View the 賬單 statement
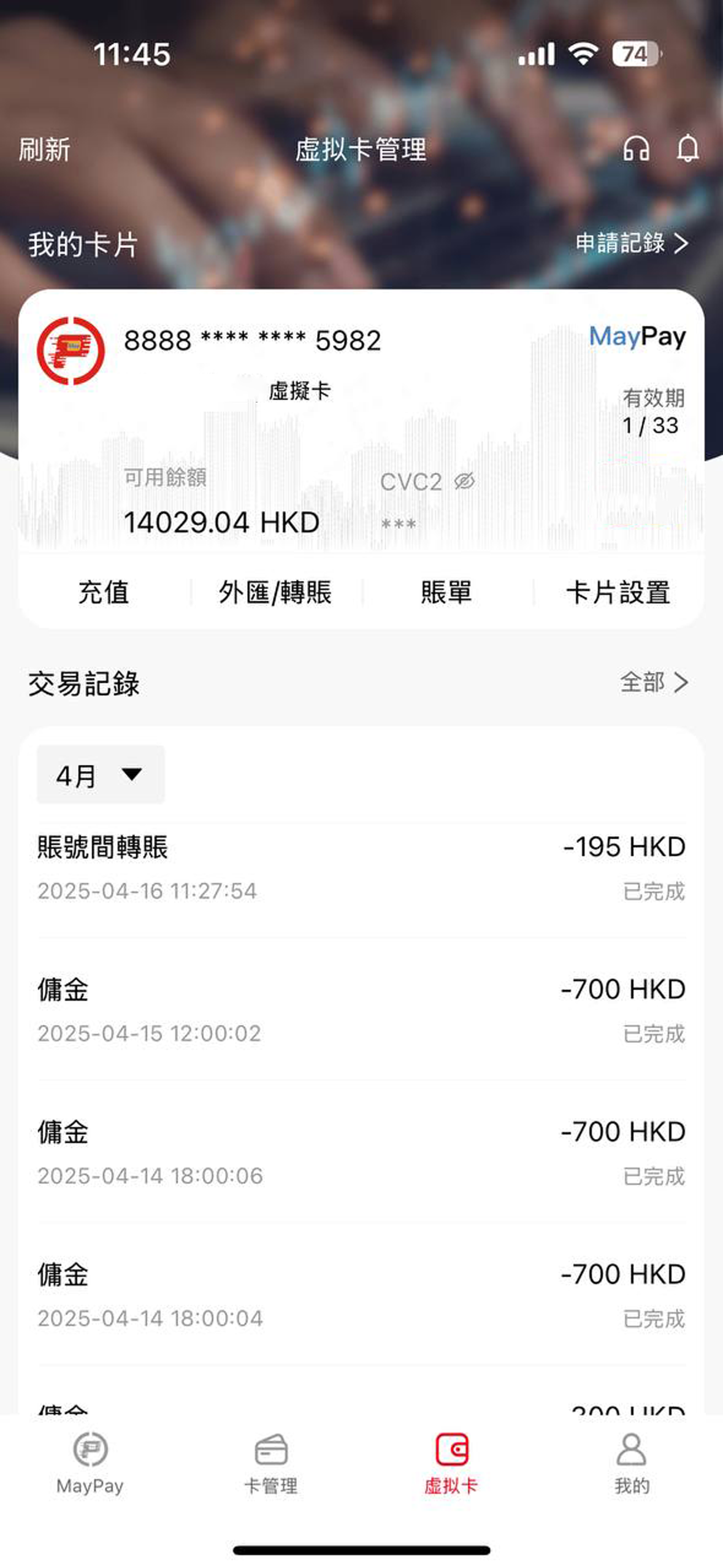723x1568 pixels. pyautogui.click(x=446, y=593)
